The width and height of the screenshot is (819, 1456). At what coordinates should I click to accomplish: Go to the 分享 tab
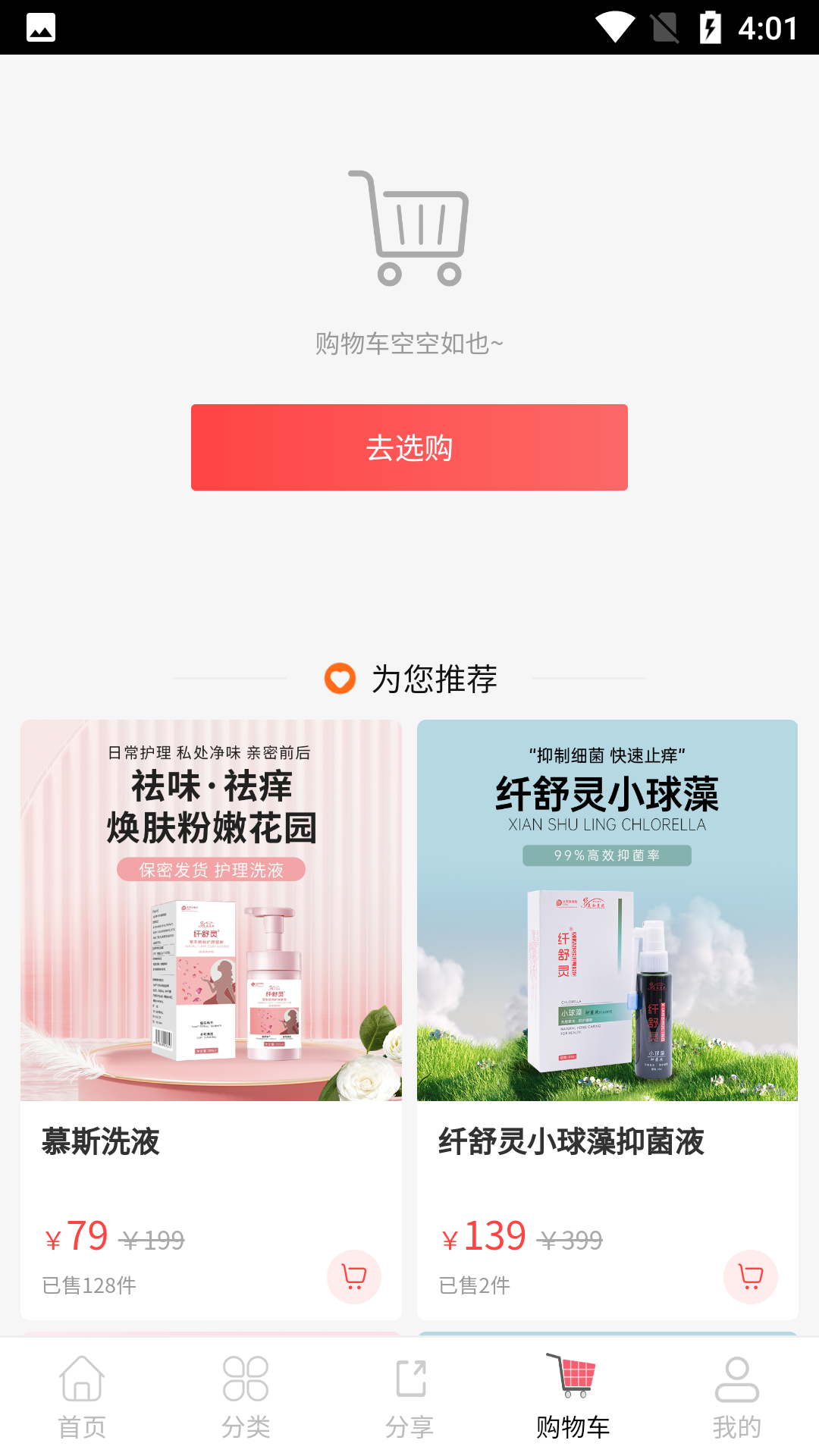(409, 1397)
